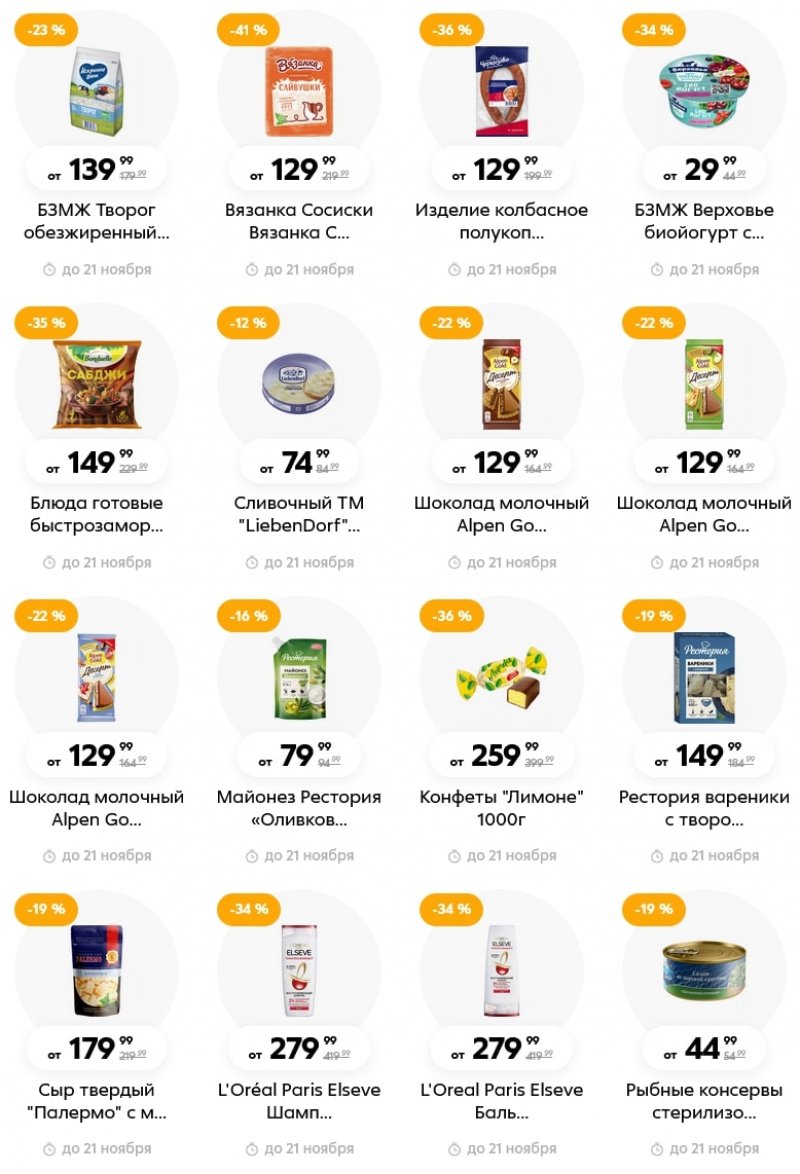Image resolution: width=800 pixels, height=1174 pixels.
Task: View Рыбные консервы стерилизованные offer
Action: point(704,1100)
